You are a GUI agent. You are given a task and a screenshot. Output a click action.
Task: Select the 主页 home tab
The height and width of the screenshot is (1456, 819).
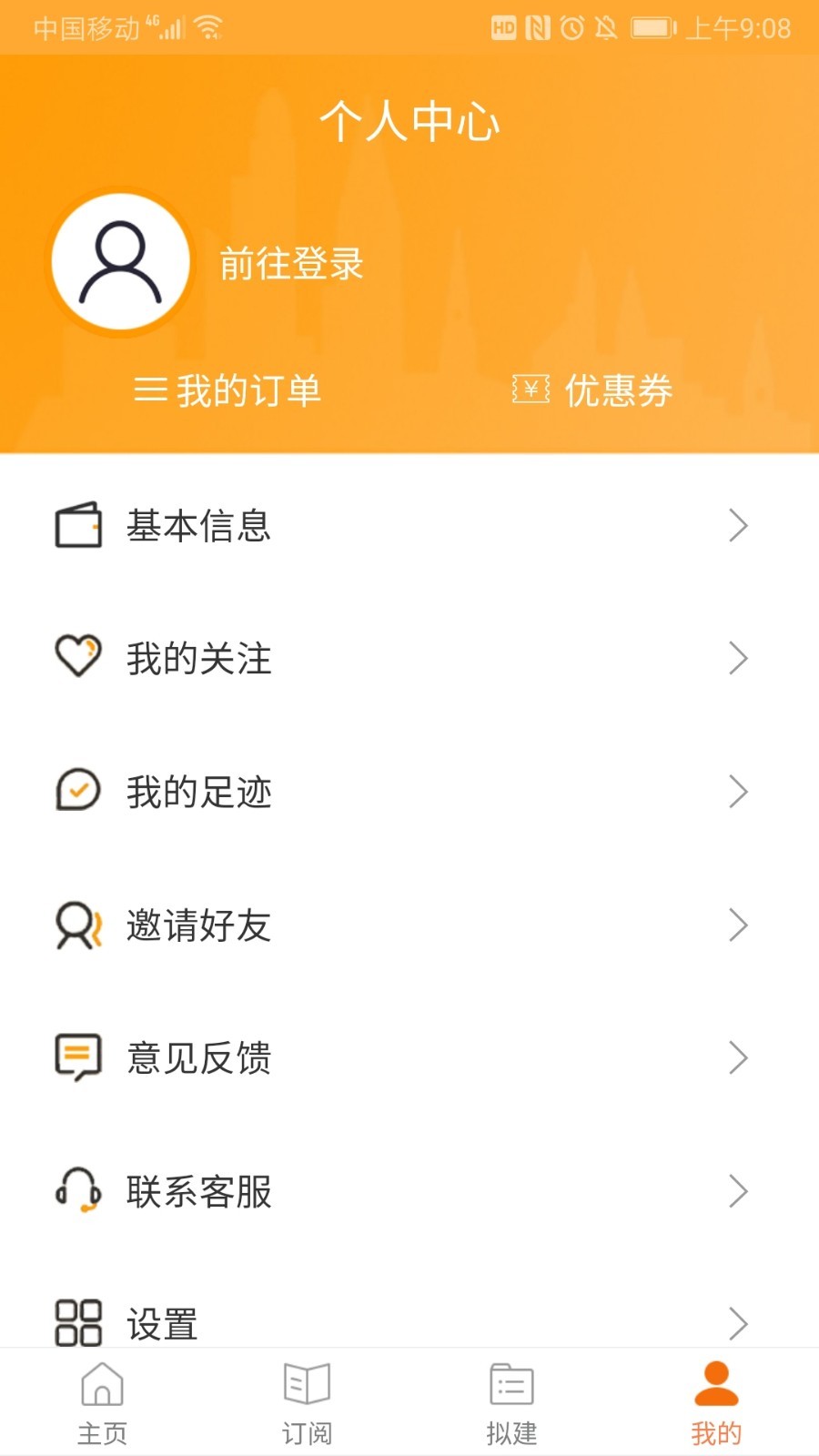(102, 1401)
